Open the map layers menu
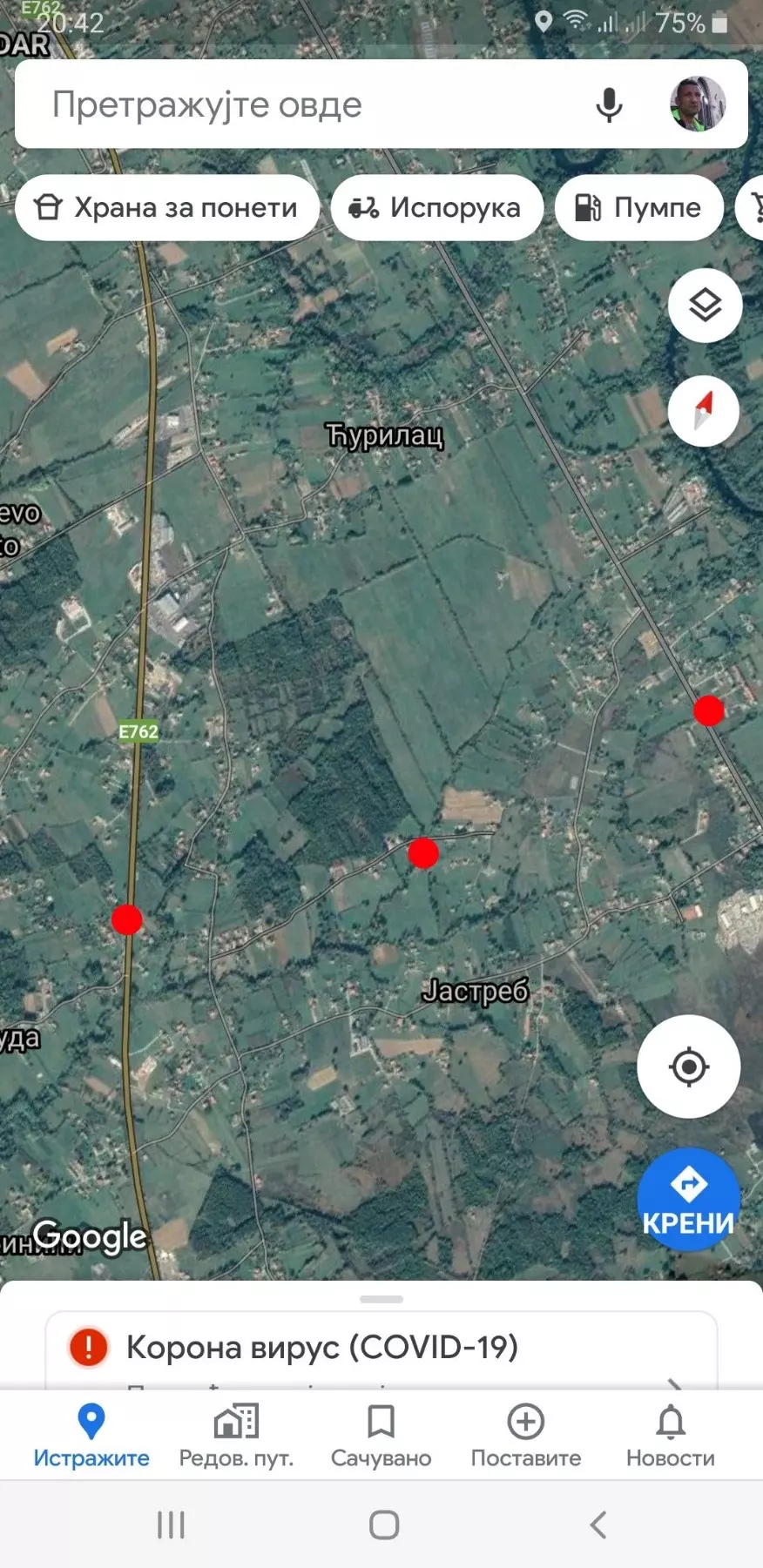This screenshot has height=1568, width=763. click(x=705, y=305)
